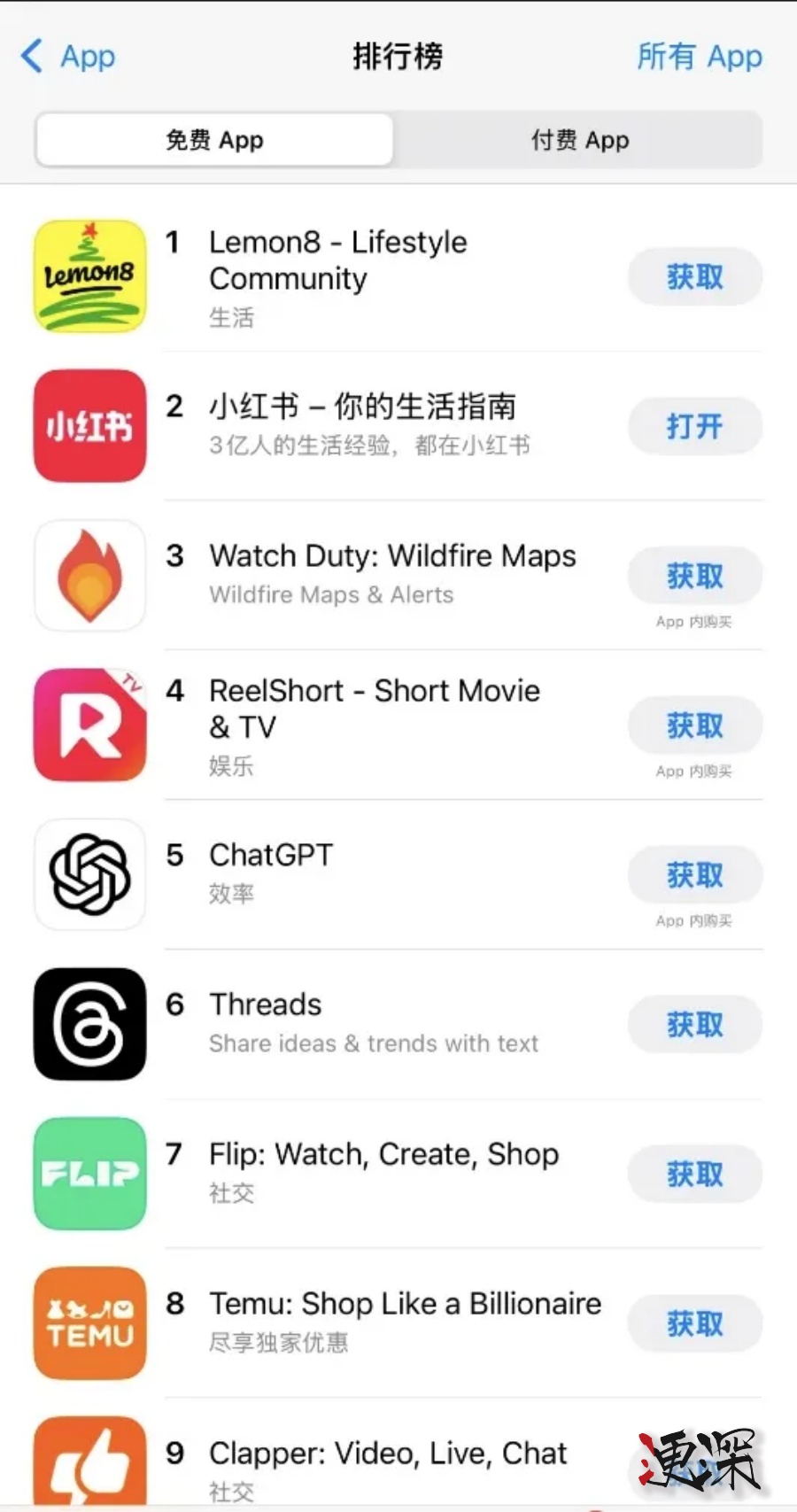The image size is (797, 1512).
Task: Open the Flip app icon
Action: (89, 1174)
